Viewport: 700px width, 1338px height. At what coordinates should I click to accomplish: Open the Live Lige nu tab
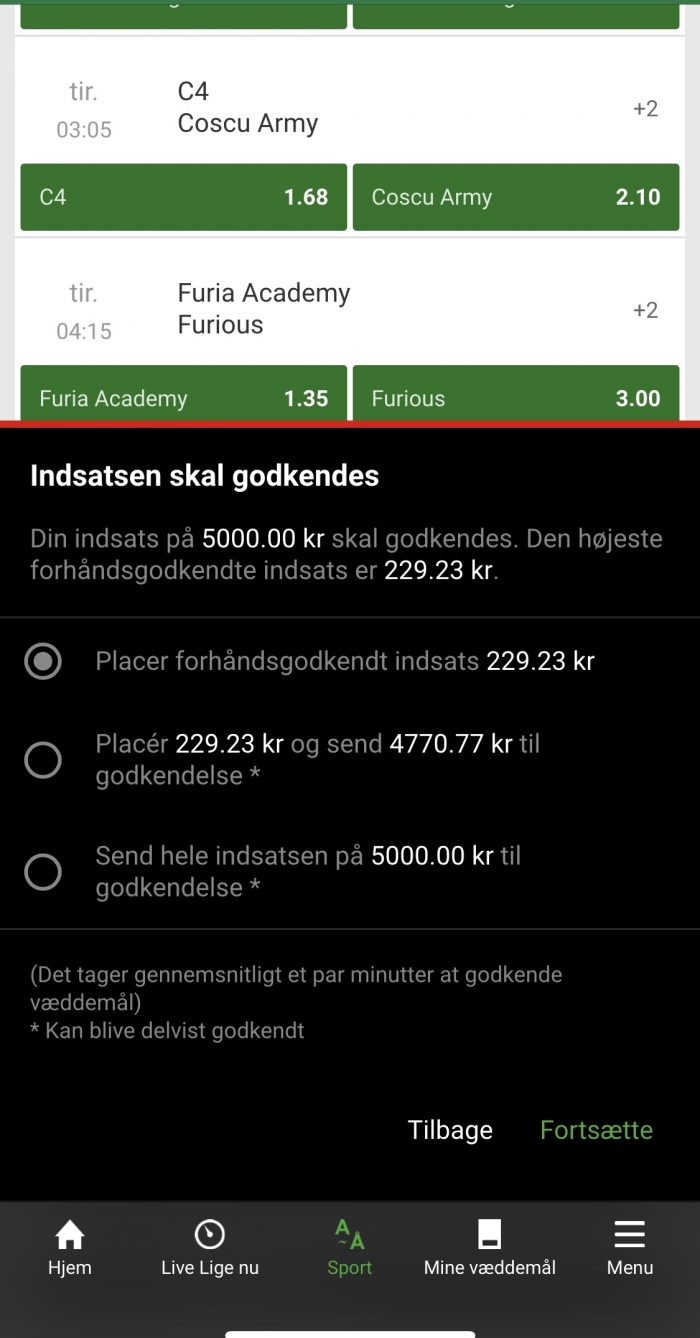210,1248
